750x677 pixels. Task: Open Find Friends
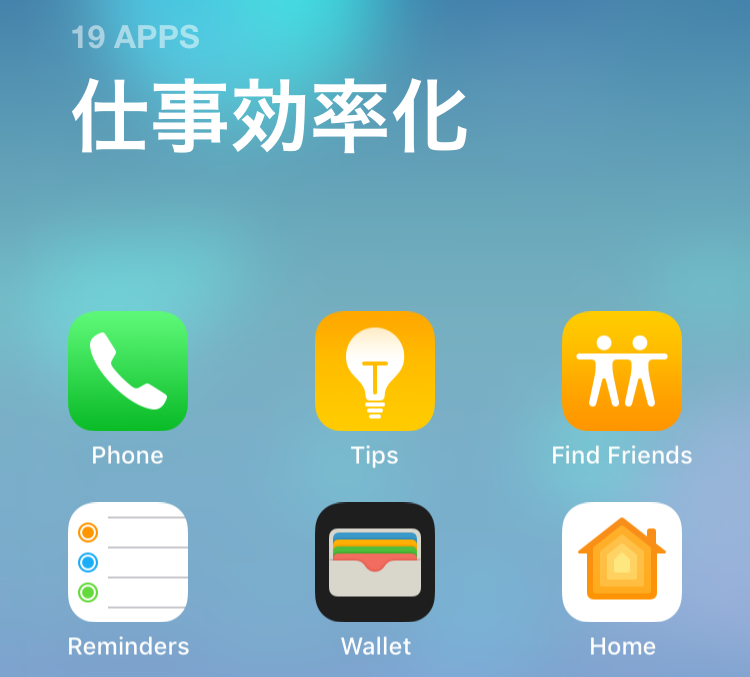click(621, 371)
